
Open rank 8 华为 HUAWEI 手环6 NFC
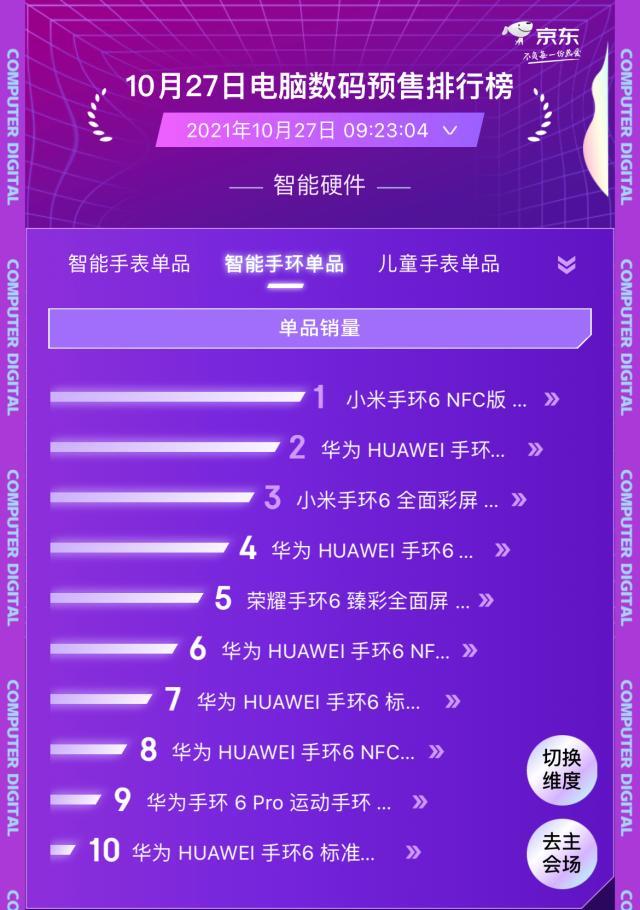(x=292, y=751)
